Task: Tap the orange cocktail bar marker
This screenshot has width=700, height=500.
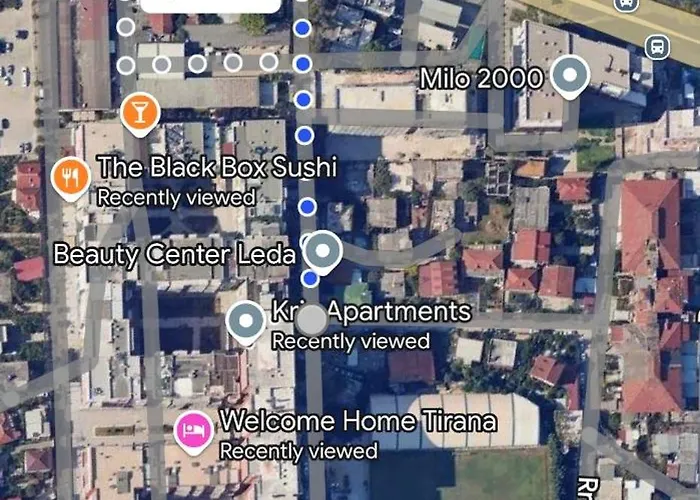Action: click(x=139, y=110)
